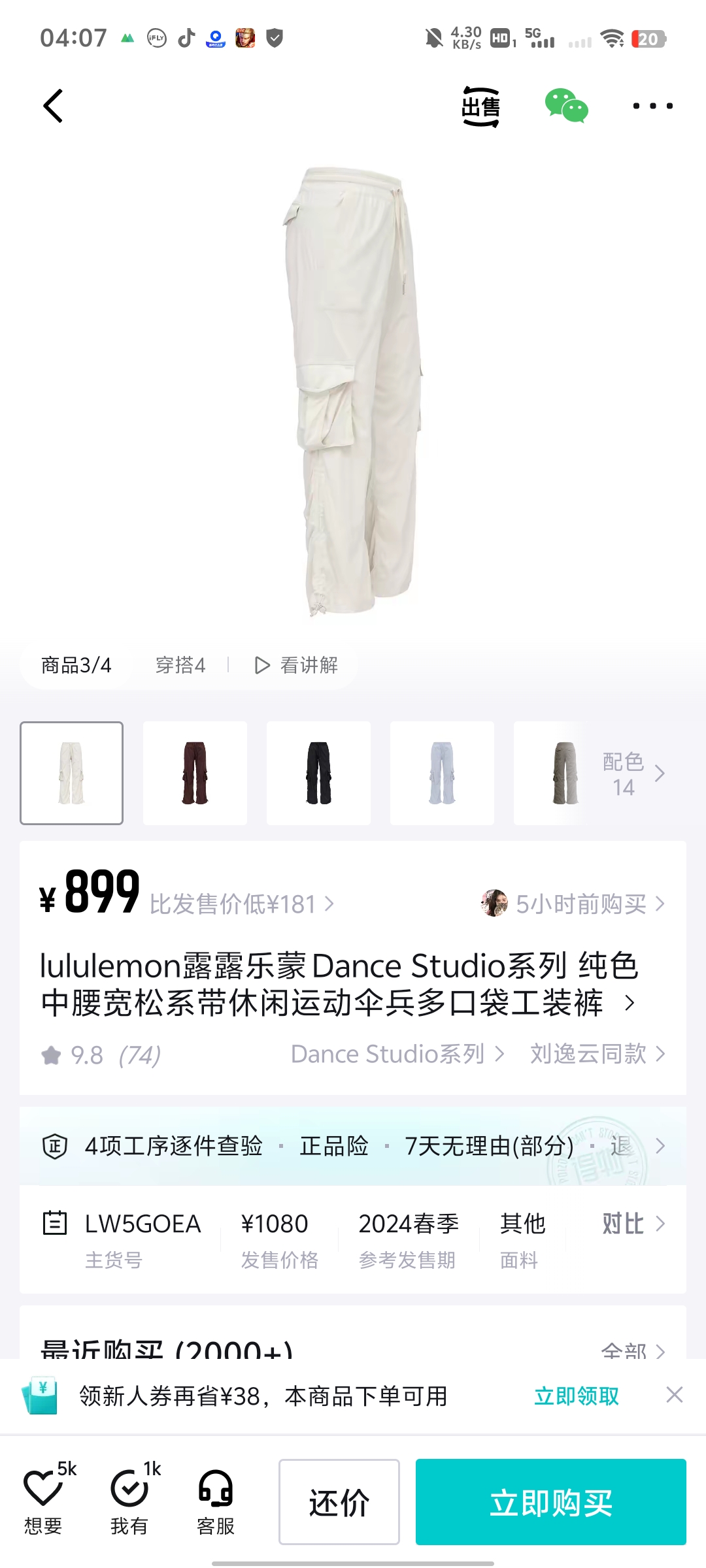Share product via WeChat icon
This screenshot has height=1568, width=706.
click(x=566, y=106)
